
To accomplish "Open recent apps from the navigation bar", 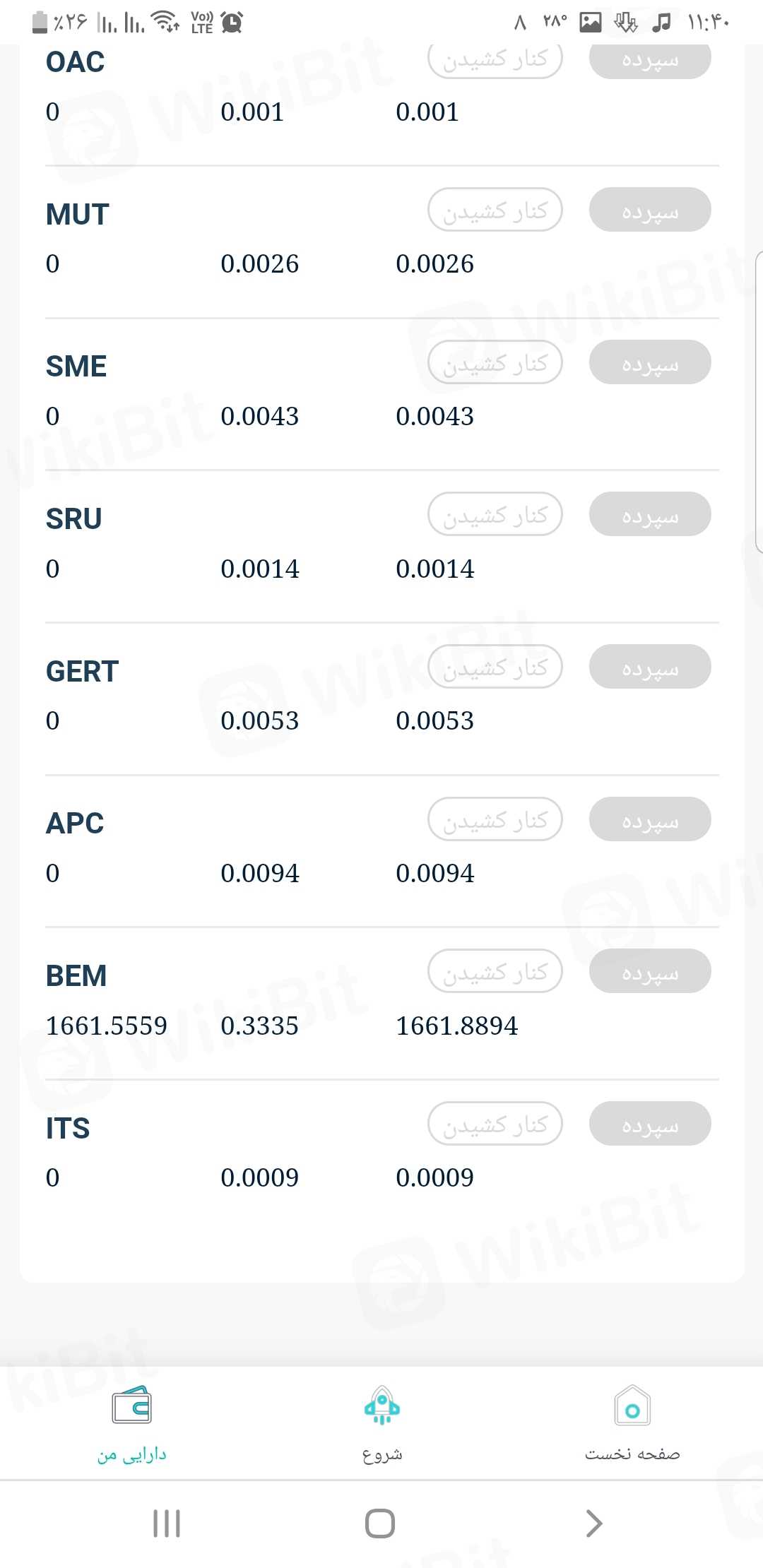I will pos(167,1524).
